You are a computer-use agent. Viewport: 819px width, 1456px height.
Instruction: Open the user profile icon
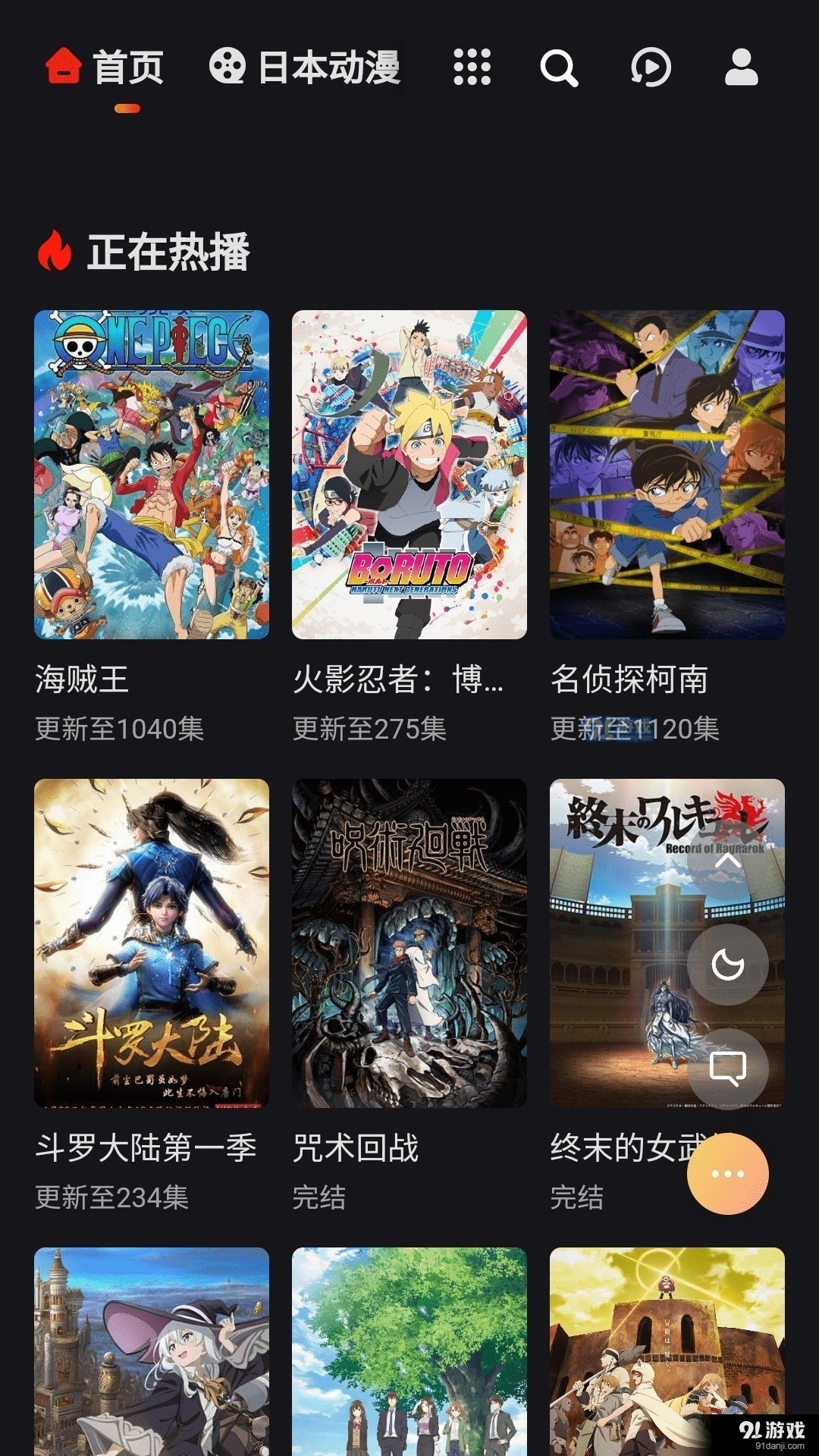click(x=742, y=70)
